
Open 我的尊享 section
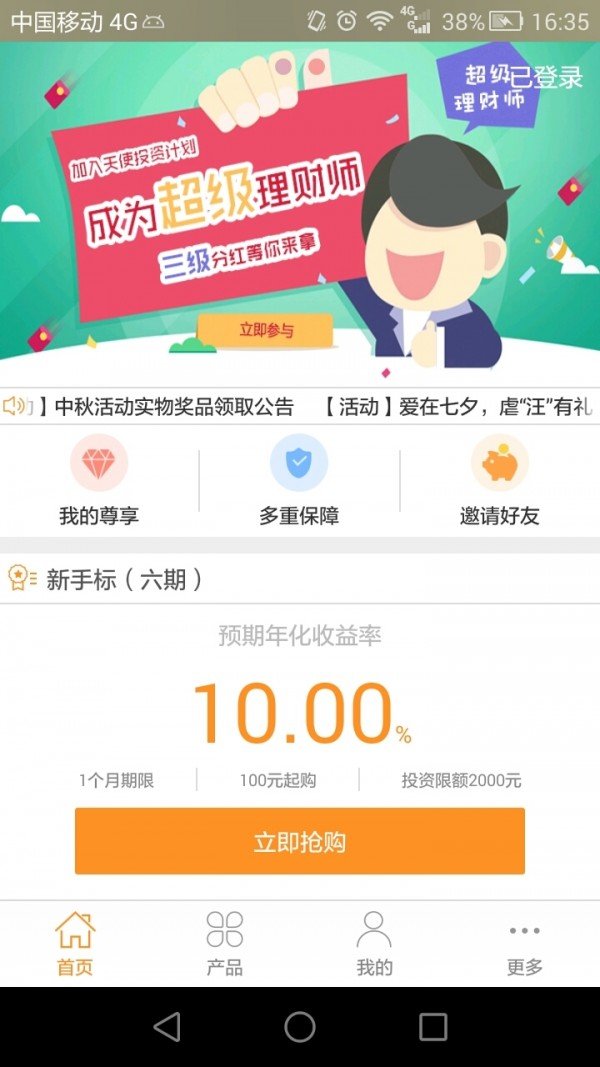click(99, 487)
